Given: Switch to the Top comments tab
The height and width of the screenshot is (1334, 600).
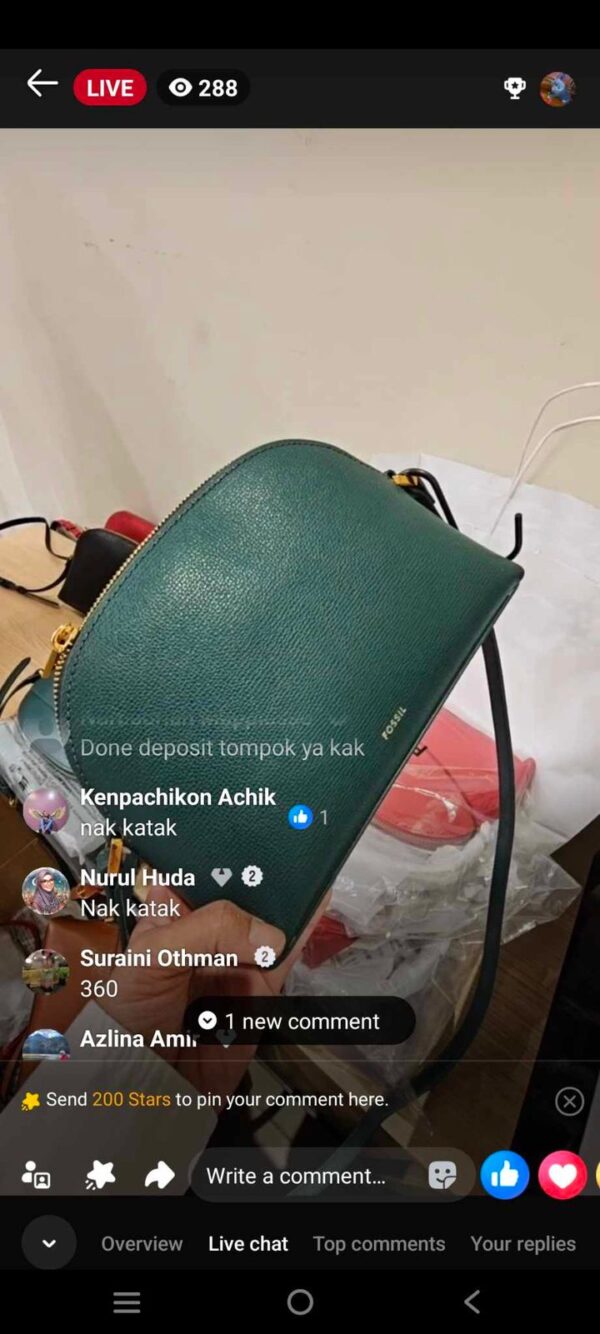Looking at the screenshot, I should pos(379,1244).
